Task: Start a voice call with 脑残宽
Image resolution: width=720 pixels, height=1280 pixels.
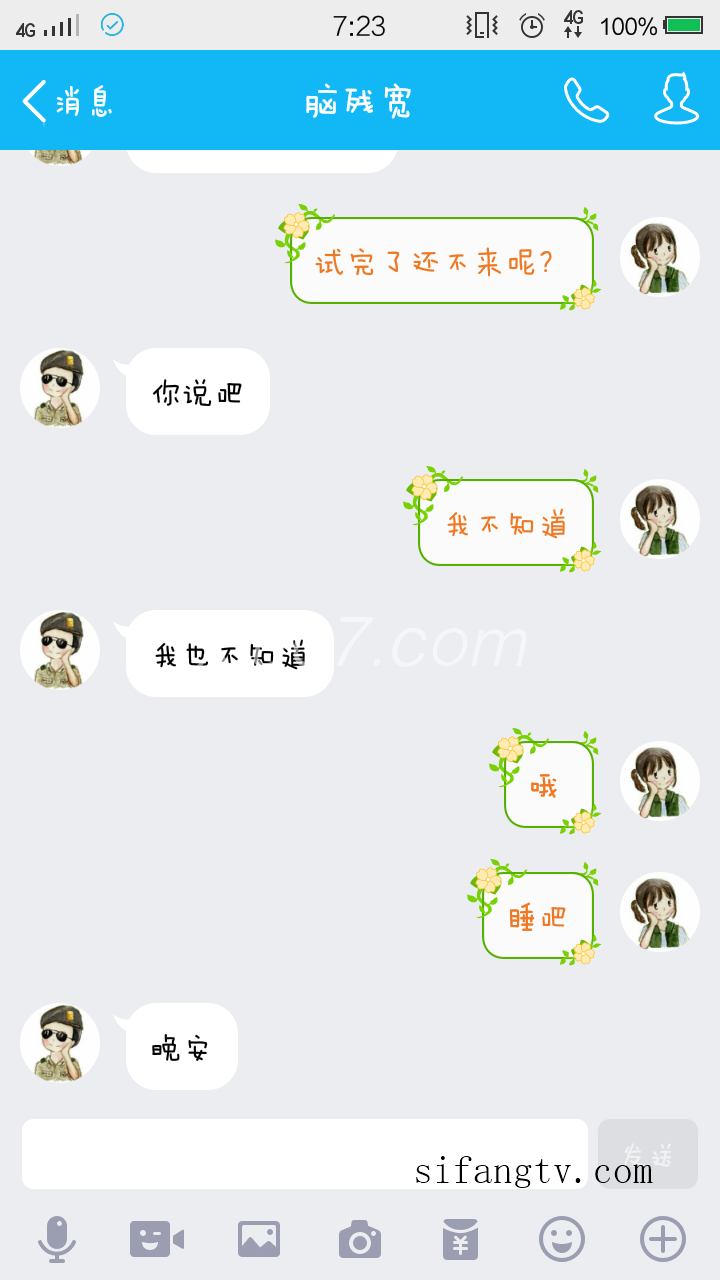Action: point(586,100)
